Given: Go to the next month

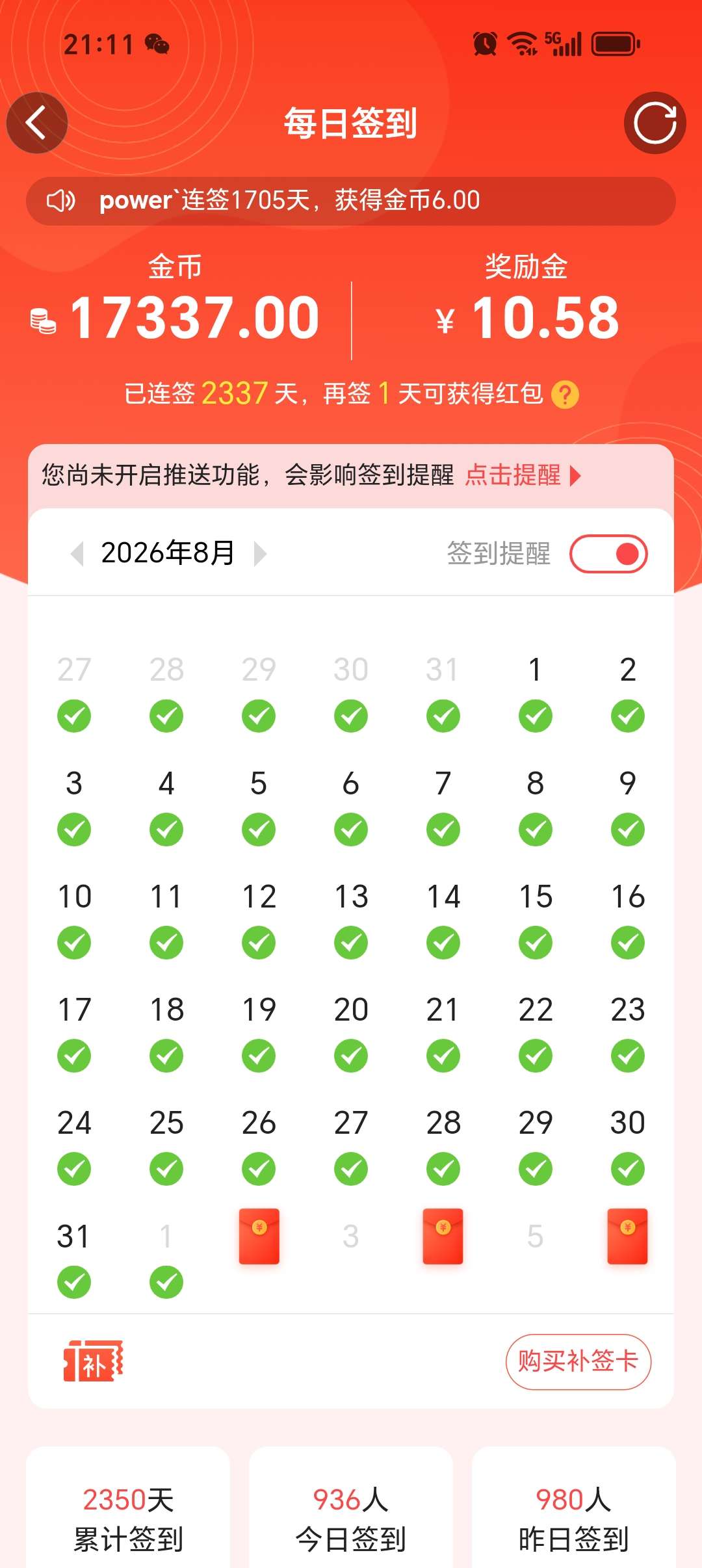Looking at the screenshot, I should coord(260,554).
